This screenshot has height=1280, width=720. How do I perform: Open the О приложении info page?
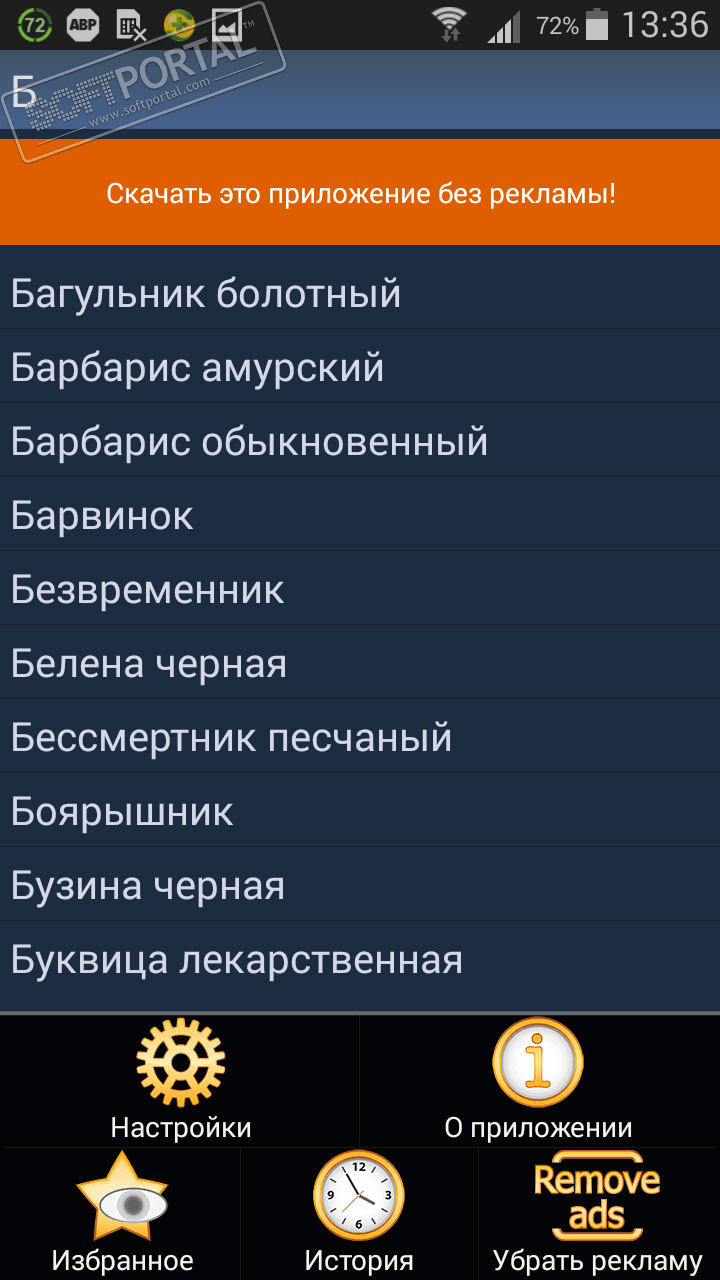[538, 1082]
